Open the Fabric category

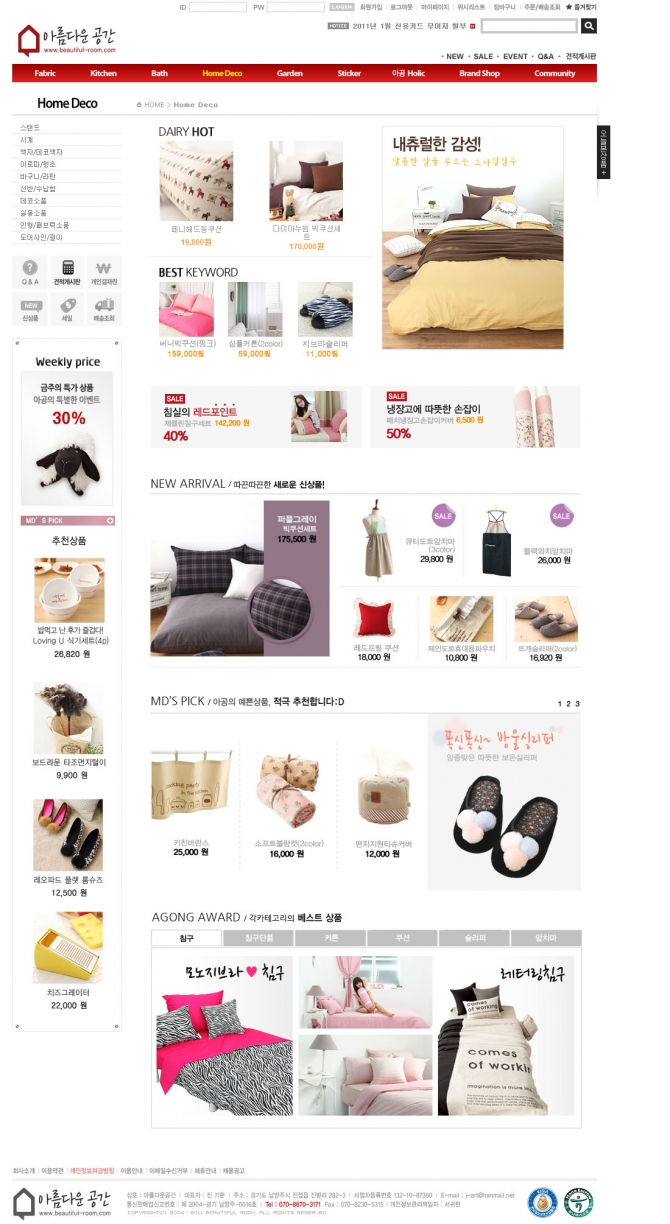click(x=45, y=73)
